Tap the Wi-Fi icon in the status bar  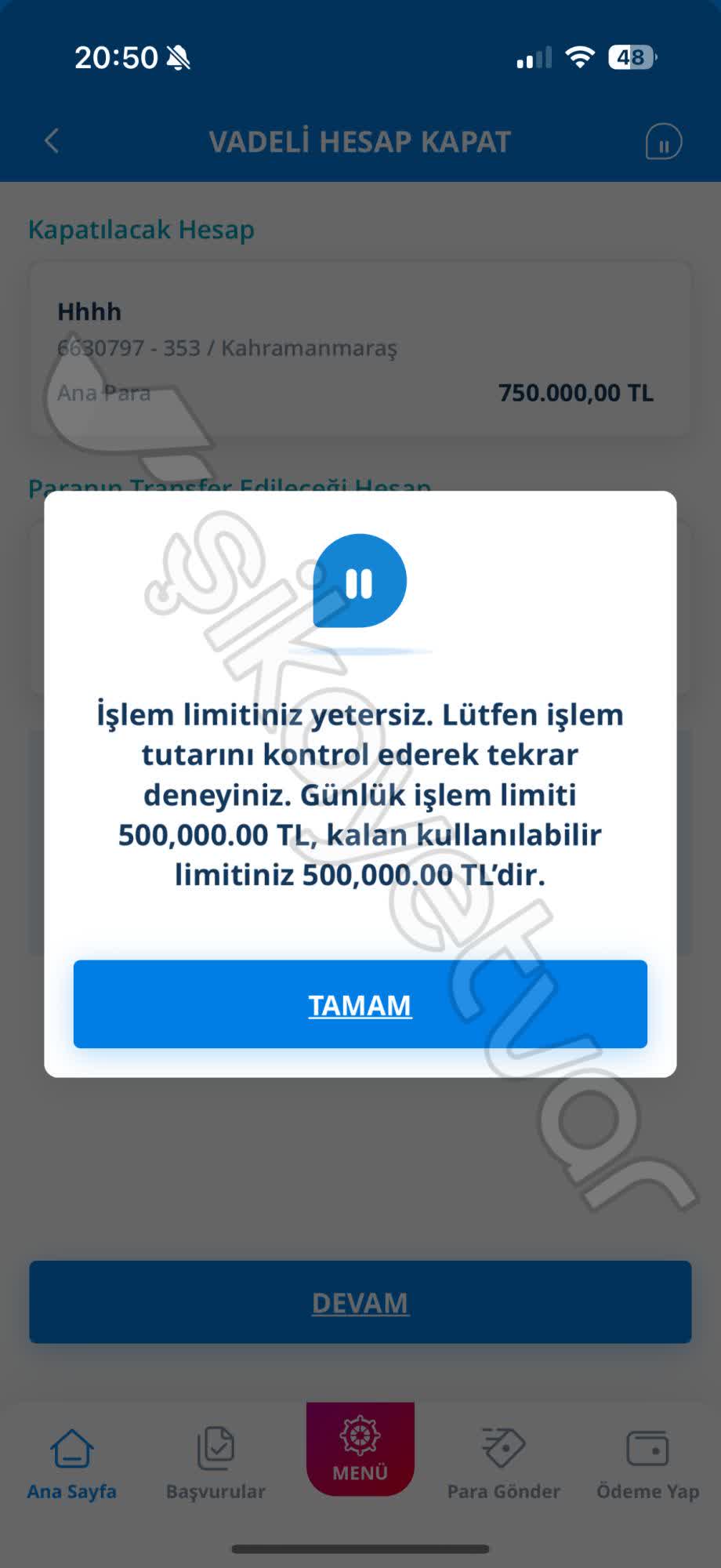coord(579,56)
